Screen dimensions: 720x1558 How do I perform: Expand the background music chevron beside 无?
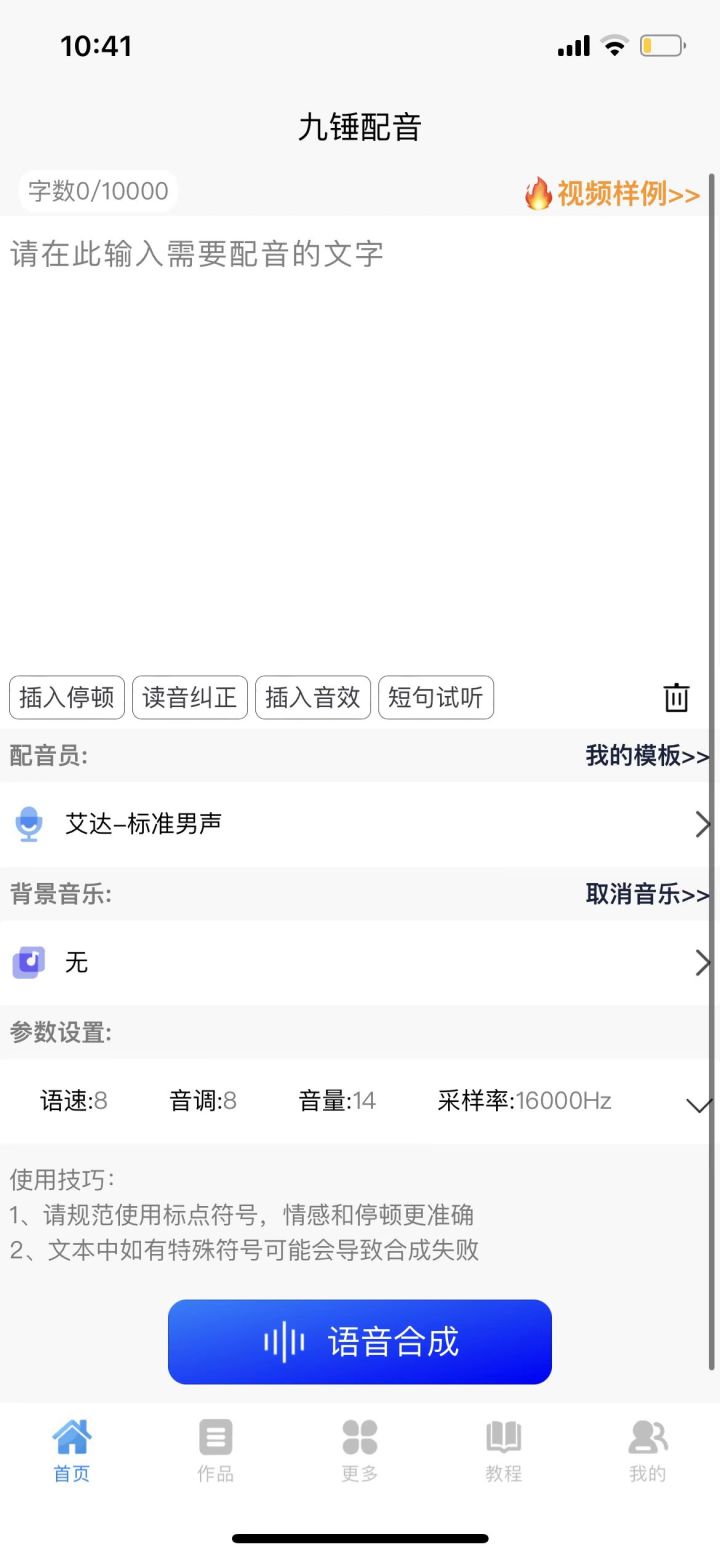[702, 962]
